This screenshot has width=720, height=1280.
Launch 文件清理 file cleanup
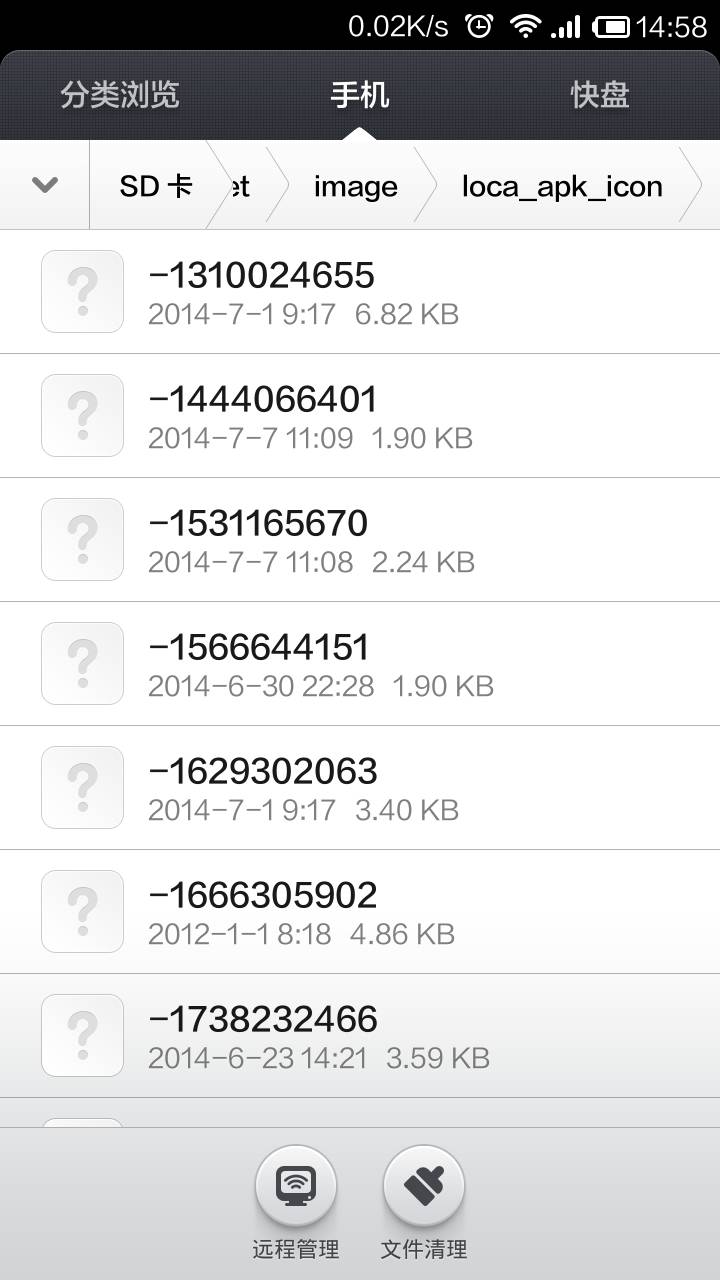coord(424,1203)
